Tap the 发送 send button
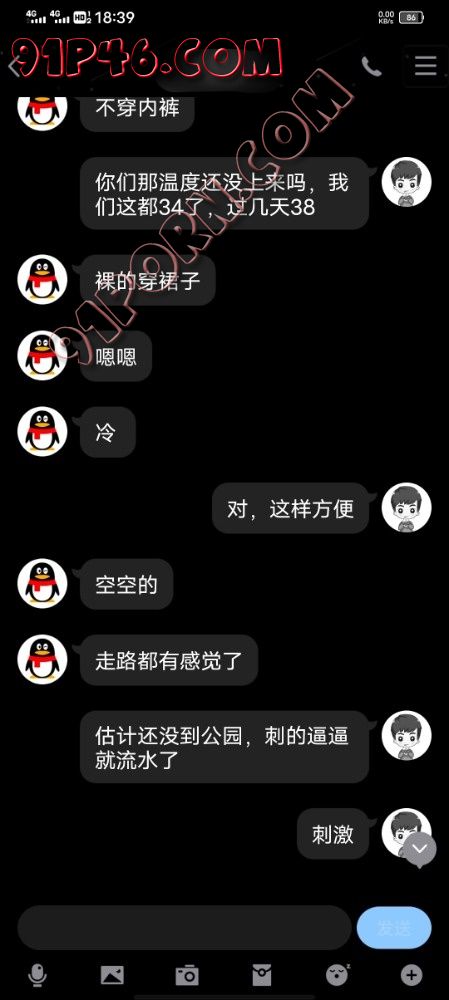This screenshot has height=1000, width=449. [x=394, y=927]
